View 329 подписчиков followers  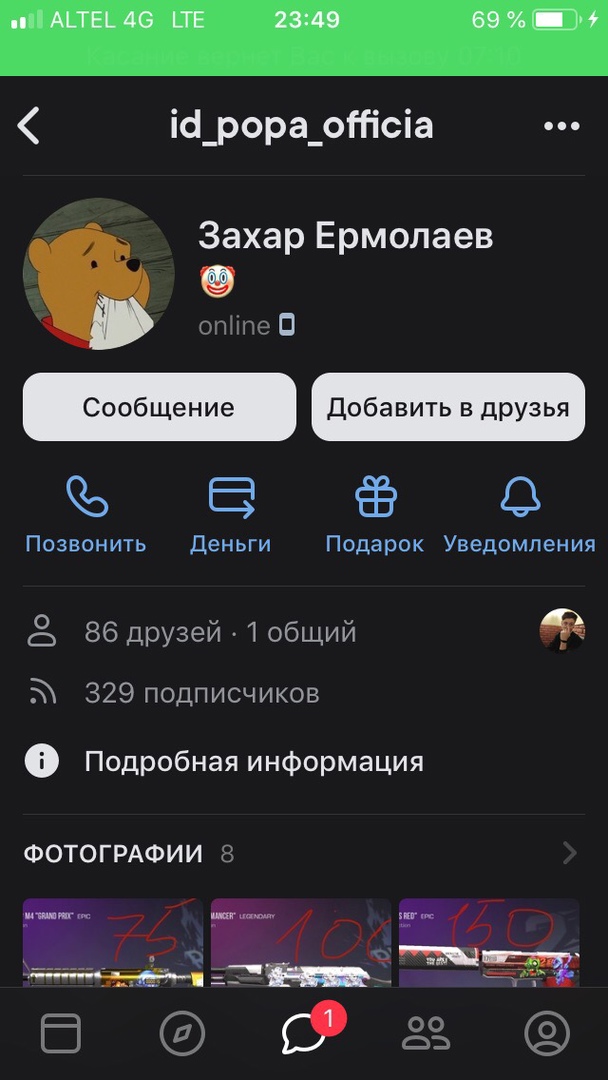coord(201,693)
